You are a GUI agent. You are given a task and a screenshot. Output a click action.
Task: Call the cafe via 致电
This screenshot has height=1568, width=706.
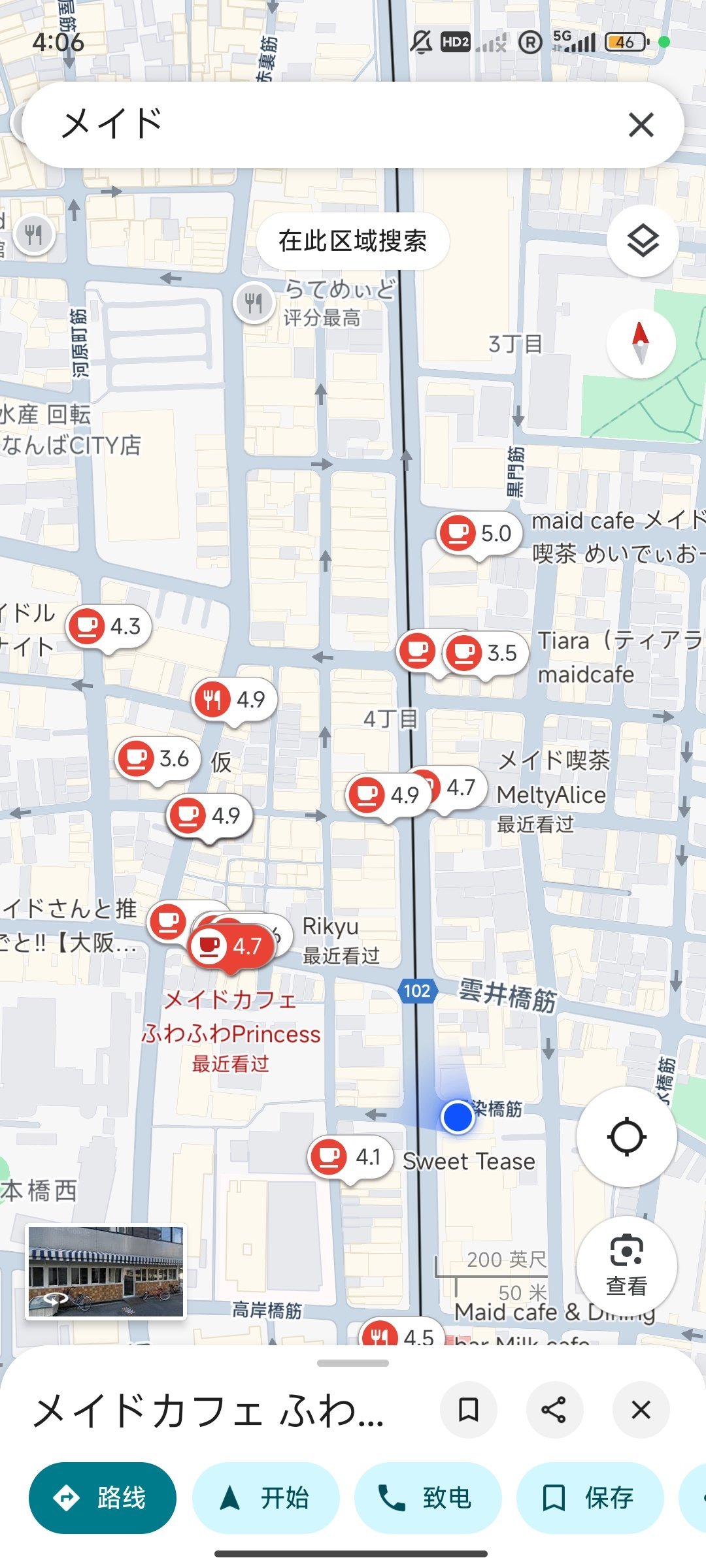(428, 1497)
